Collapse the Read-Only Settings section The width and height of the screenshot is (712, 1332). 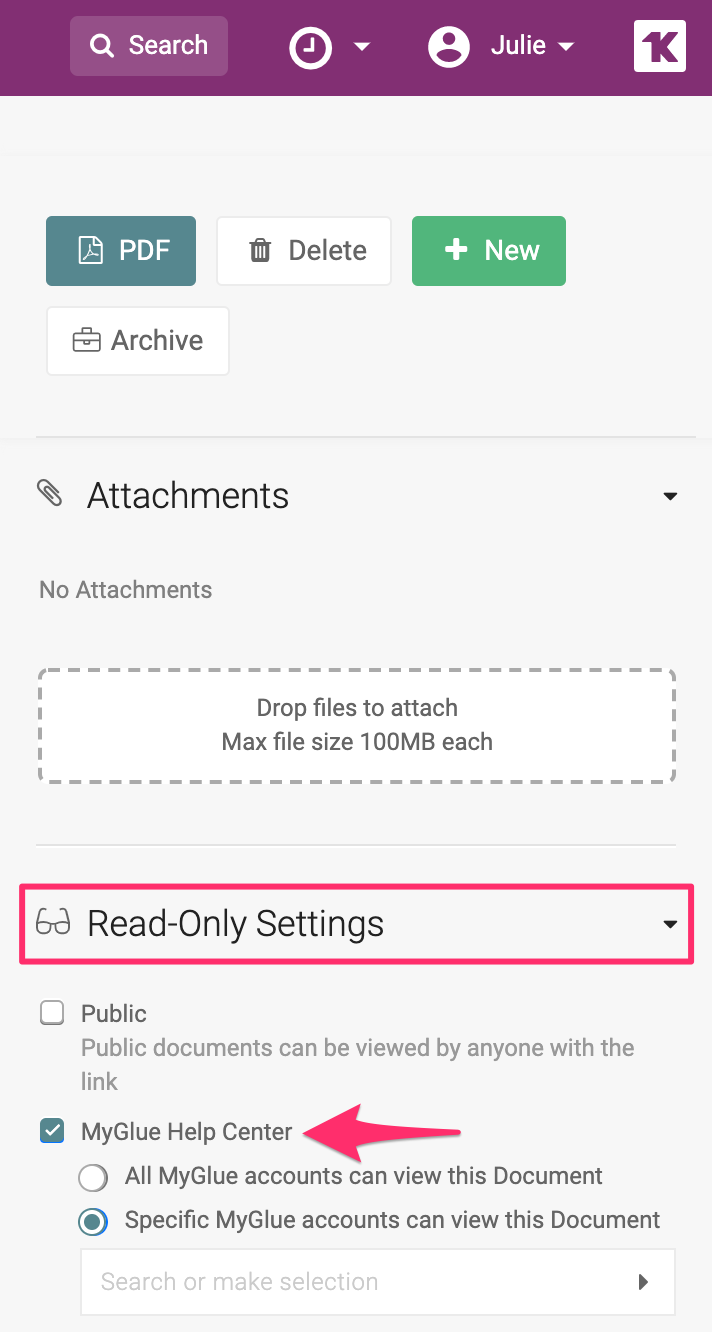coord(670,924)
